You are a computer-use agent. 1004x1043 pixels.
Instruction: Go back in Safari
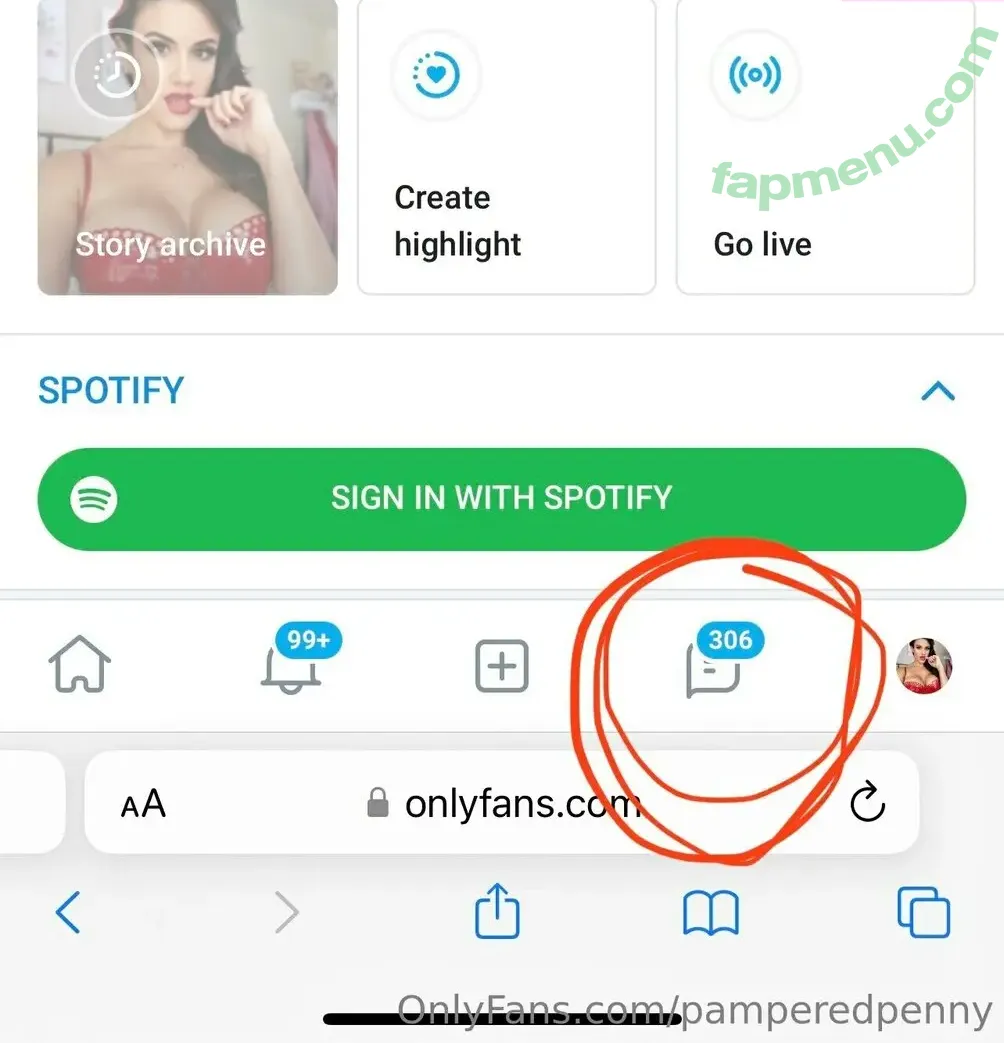coord(68,913)
